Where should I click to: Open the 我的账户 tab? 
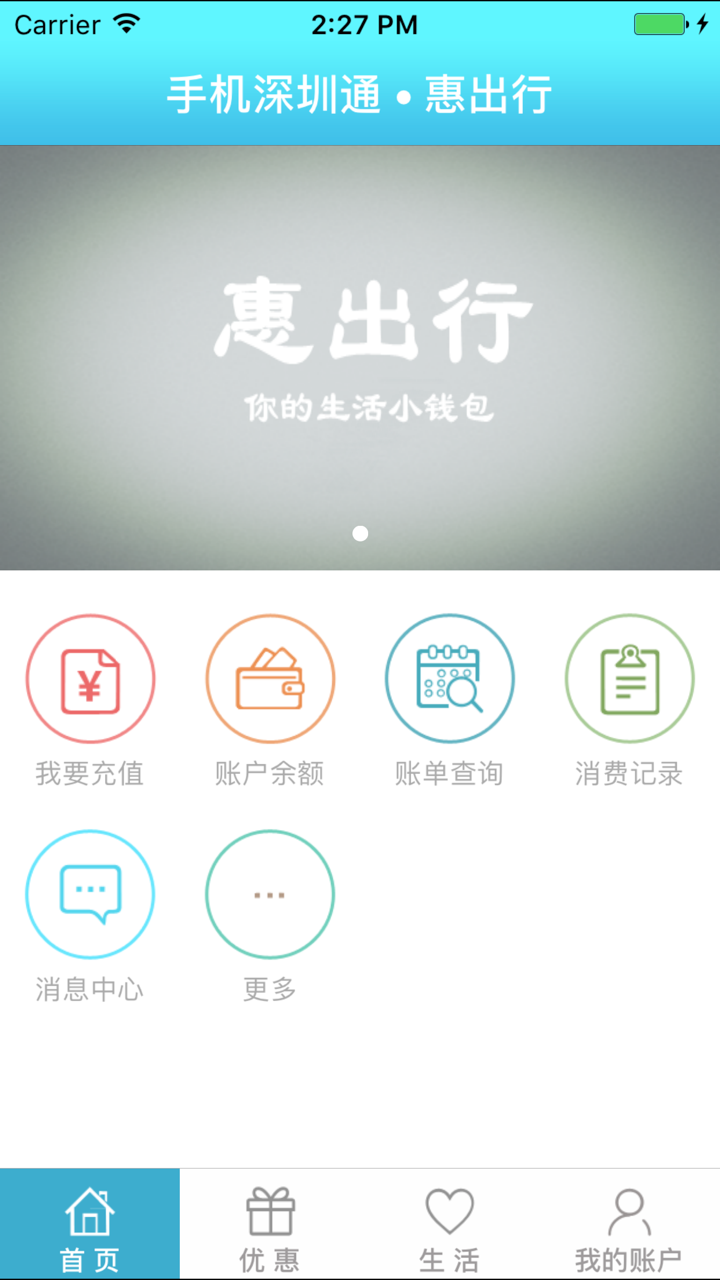(630, 1224)
